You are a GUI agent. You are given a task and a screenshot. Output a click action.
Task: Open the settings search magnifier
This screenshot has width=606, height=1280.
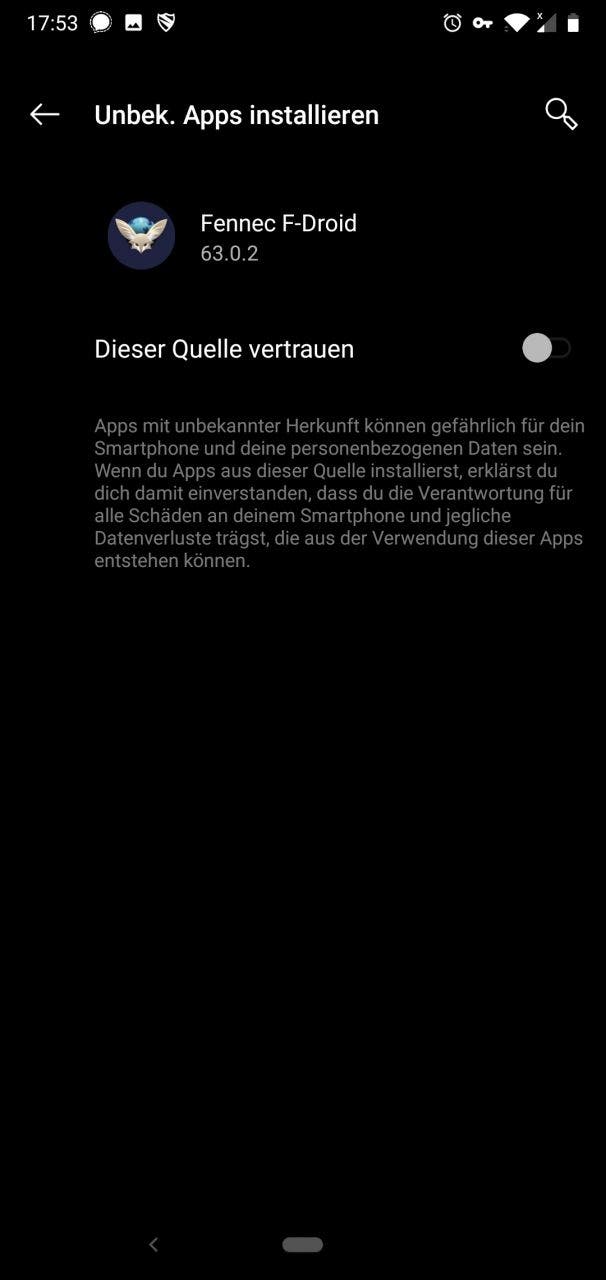(x=561, y=114)
